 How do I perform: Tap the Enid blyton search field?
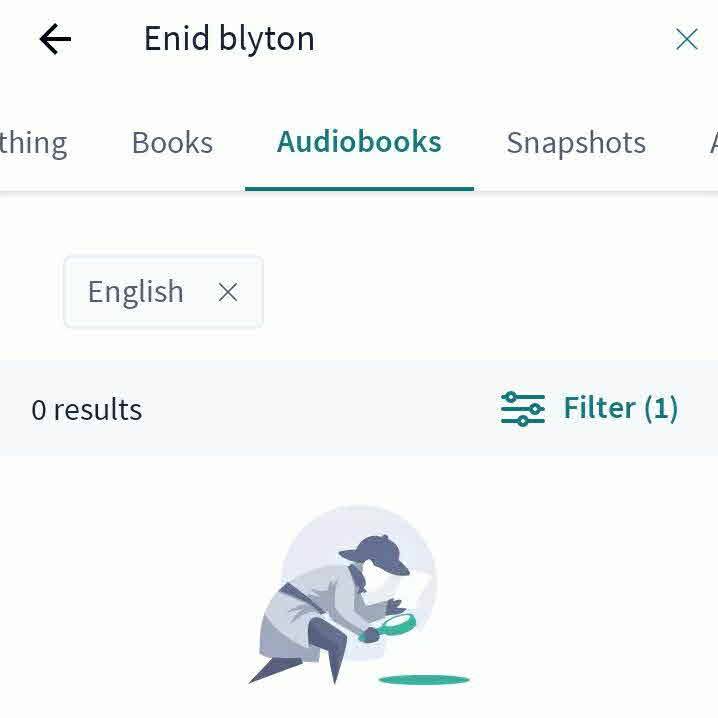pos(380,40)
